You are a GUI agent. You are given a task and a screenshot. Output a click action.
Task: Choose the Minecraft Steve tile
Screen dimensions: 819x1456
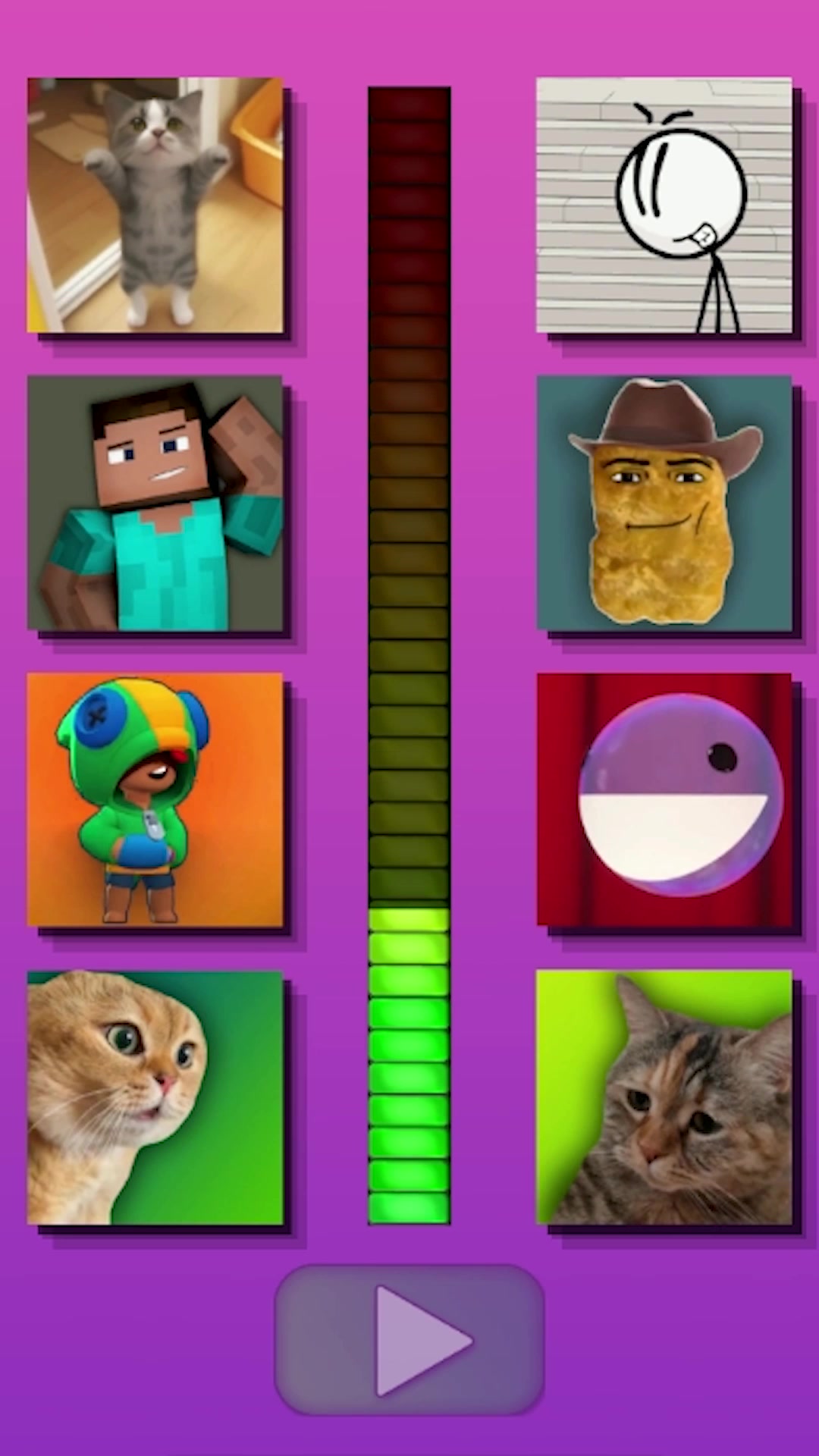pos(155,503)
